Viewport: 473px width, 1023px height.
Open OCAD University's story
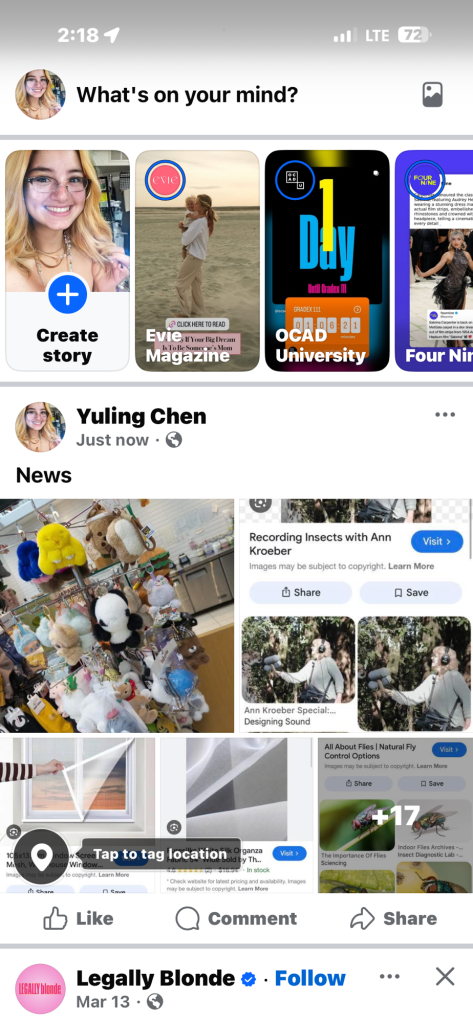point(327,260)
